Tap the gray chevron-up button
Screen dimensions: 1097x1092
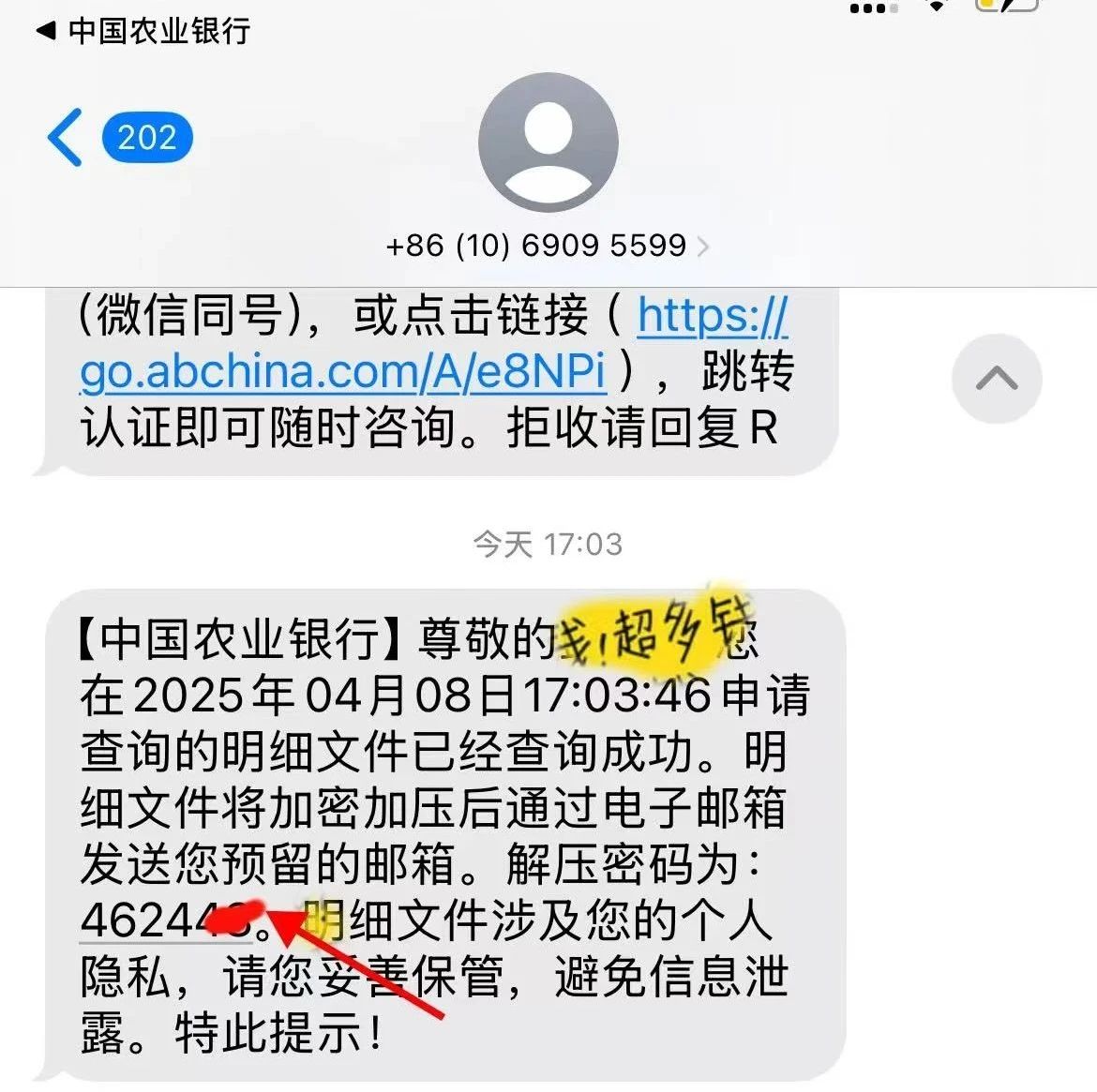997,379
